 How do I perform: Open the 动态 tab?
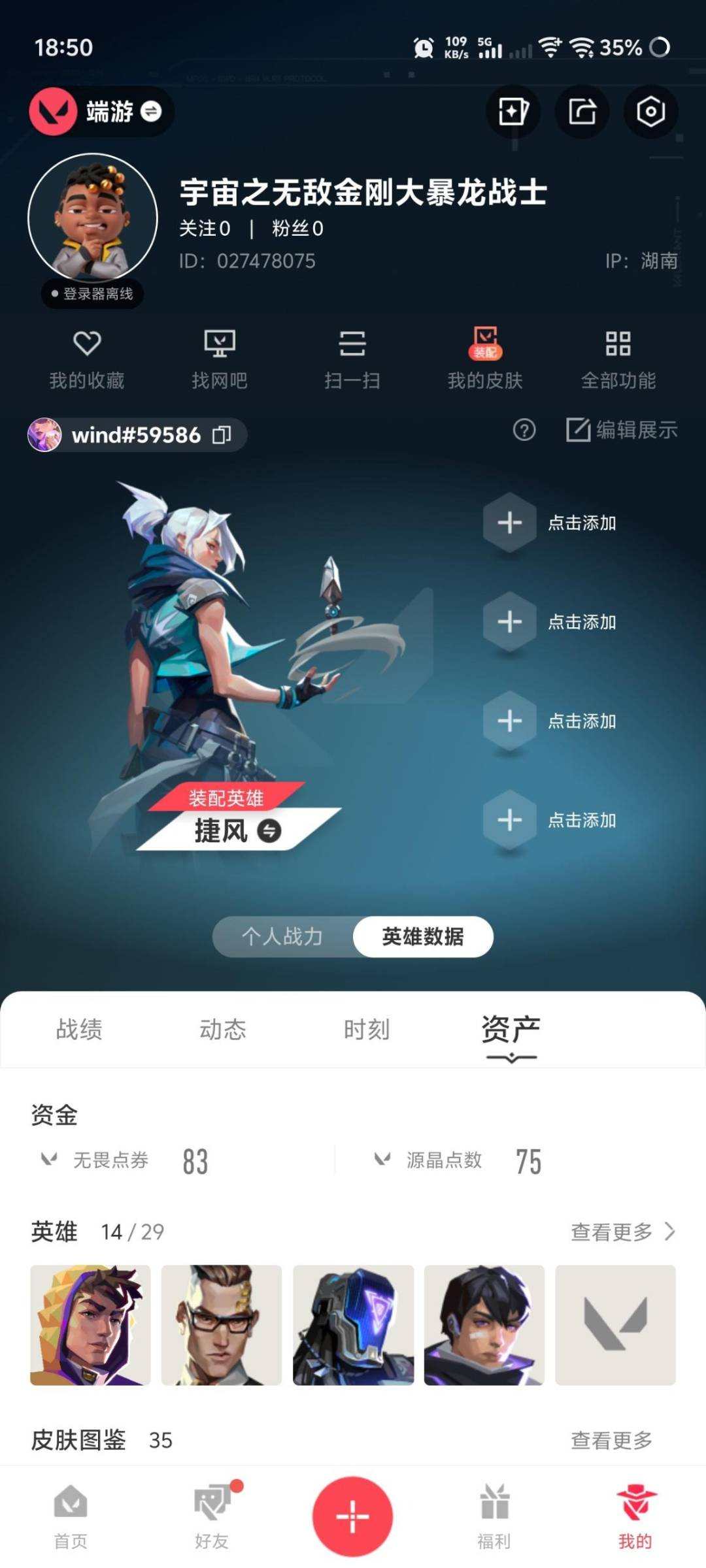tap(223, 1029)
